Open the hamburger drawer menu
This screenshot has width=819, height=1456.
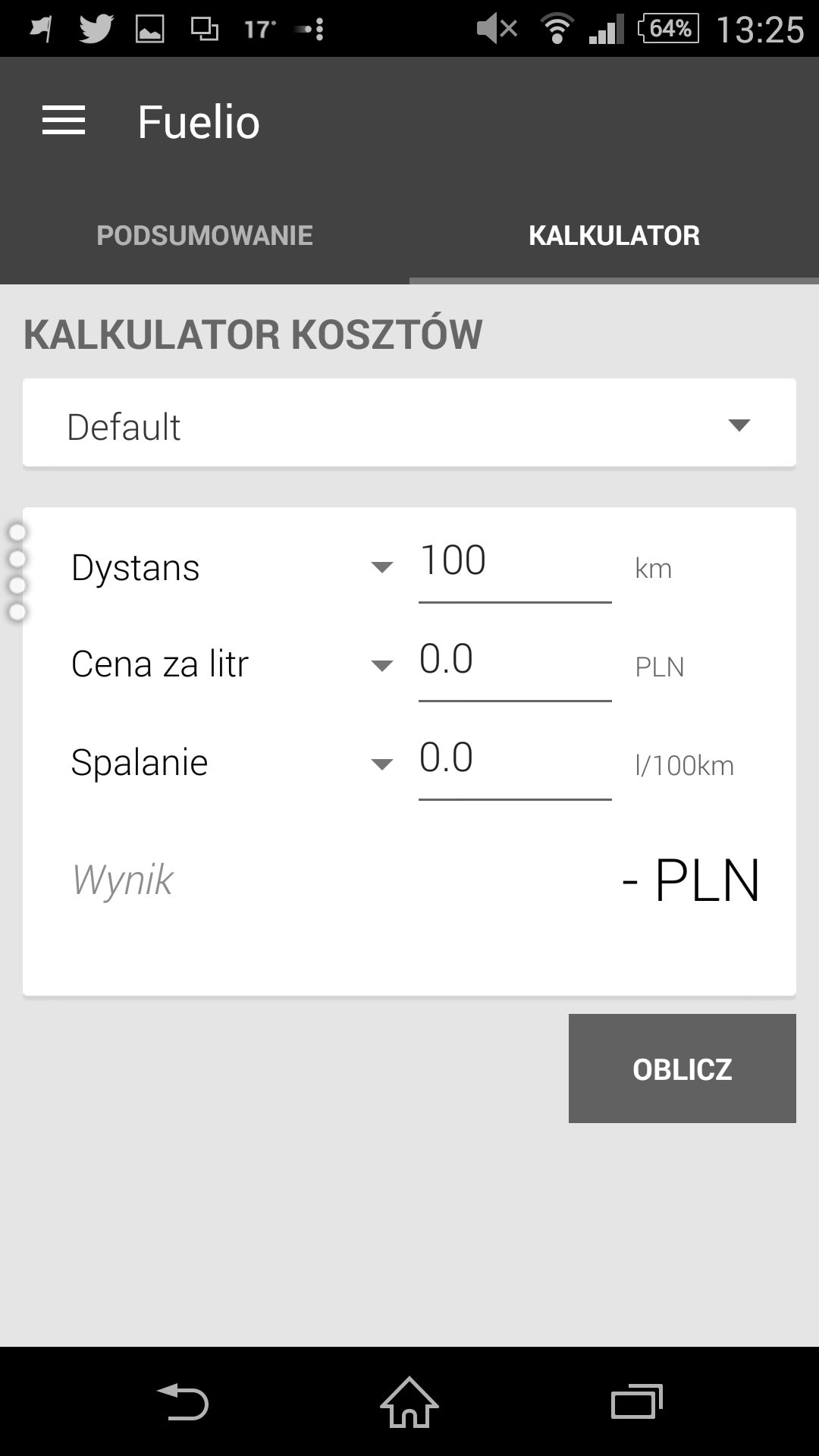click(x=64, y=121)
